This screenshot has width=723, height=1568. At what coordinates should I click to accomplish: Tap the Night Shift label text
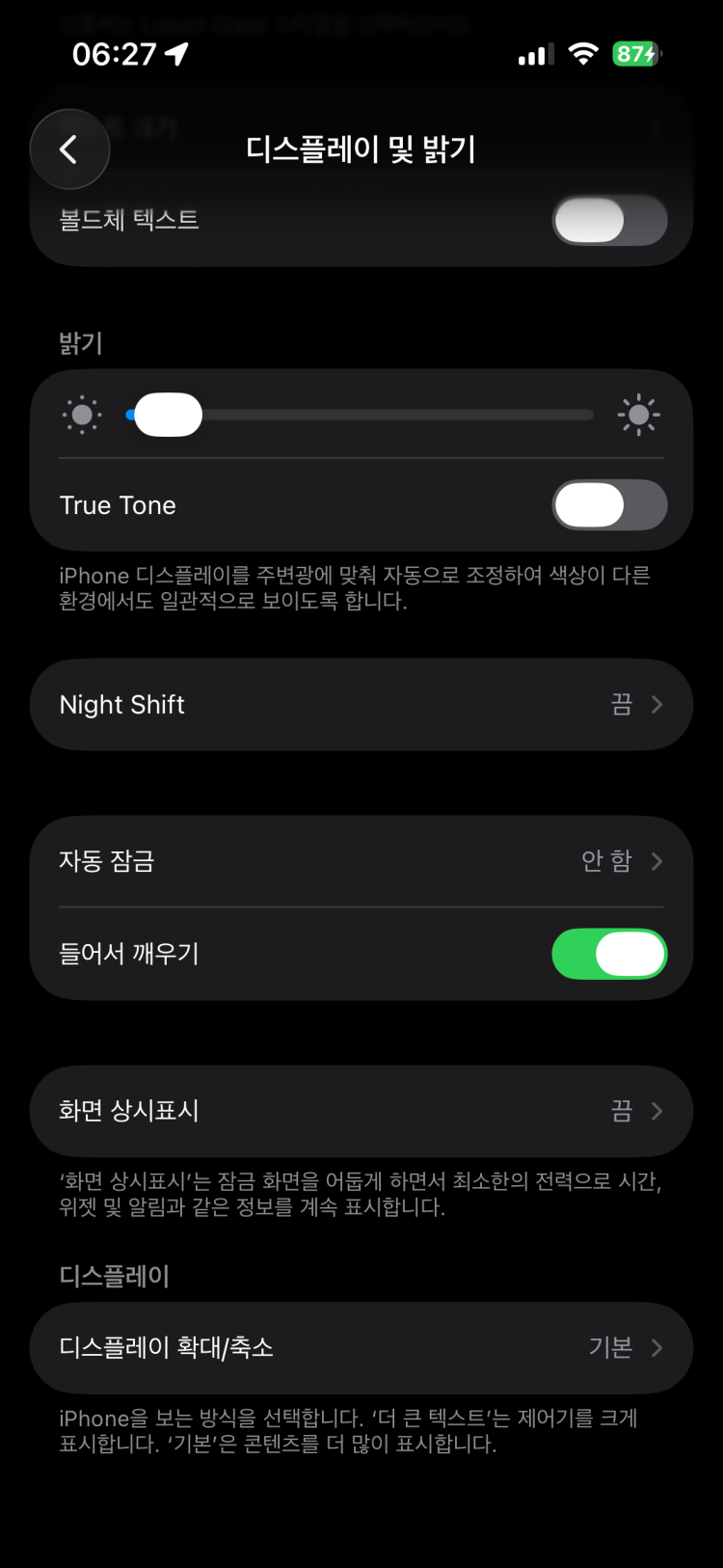click(122, 704)
